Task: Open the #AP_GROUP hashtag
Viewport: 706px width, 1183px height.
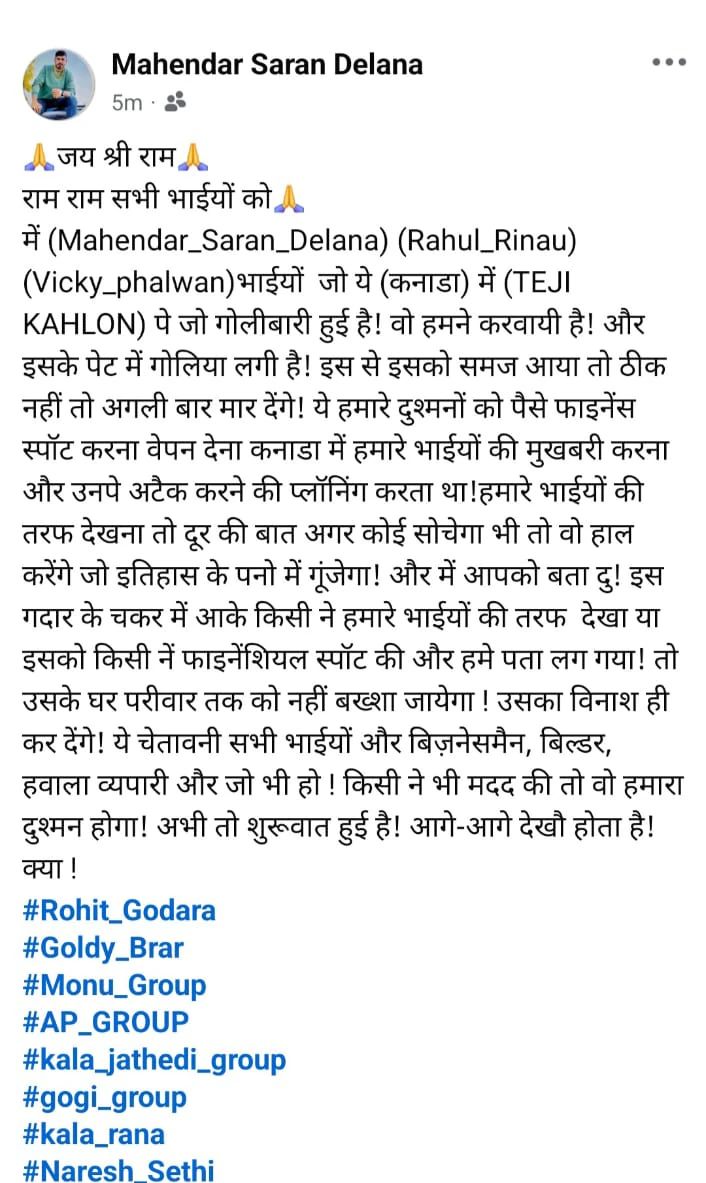Action: click(105, 1022)
